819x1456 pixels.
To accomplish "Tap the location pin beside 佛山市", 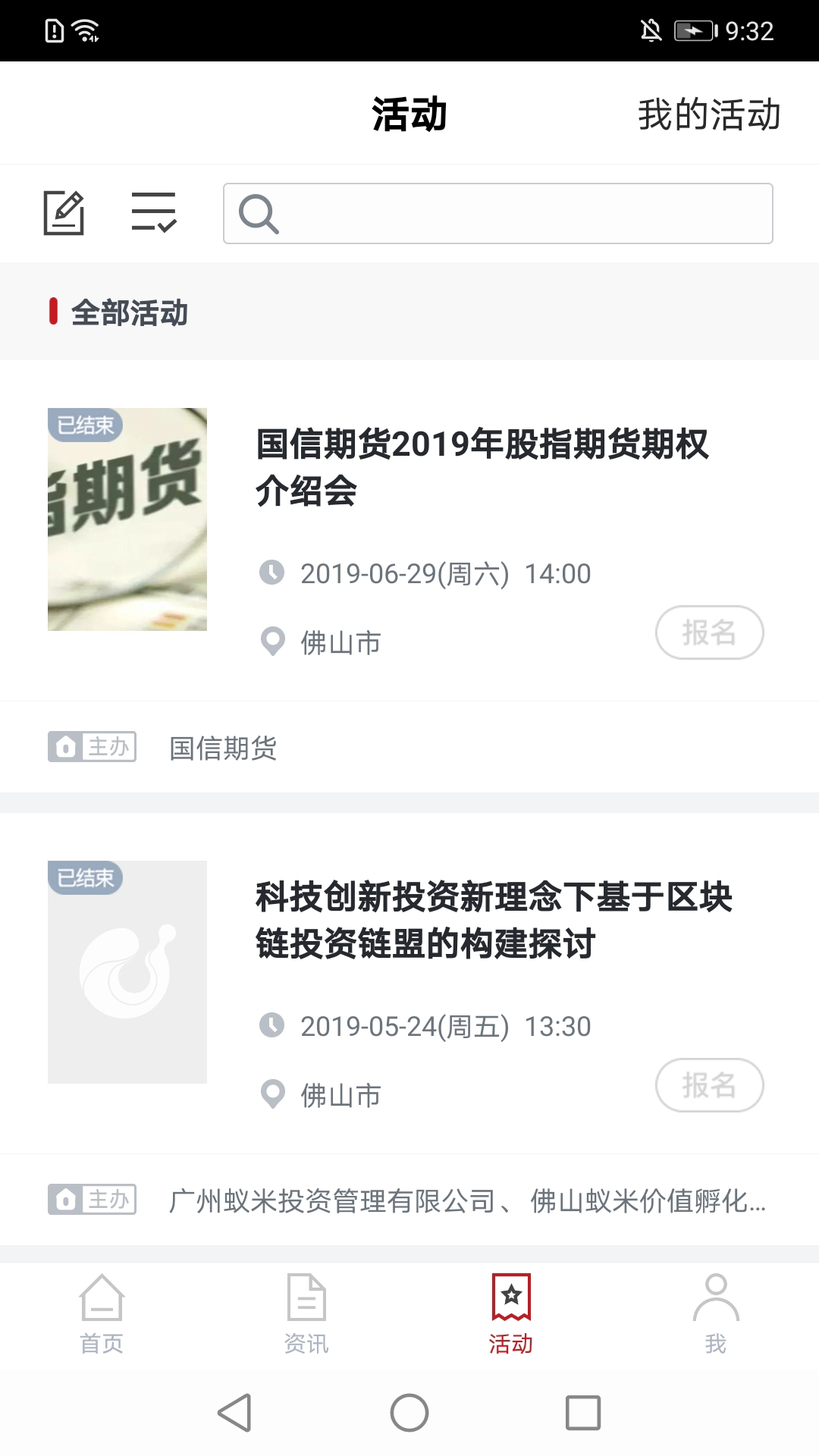I will (273, 642).
